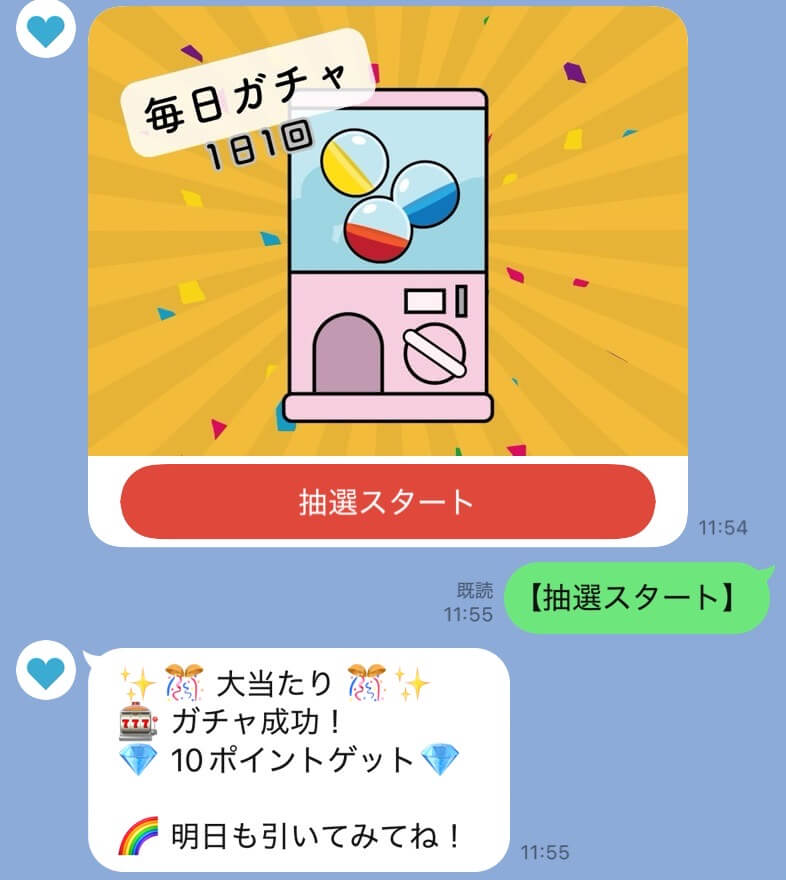The height and width of the screenshot is (880, 786).
Task: Open the sender's heart profile avatar by the card
Action: 44,32
